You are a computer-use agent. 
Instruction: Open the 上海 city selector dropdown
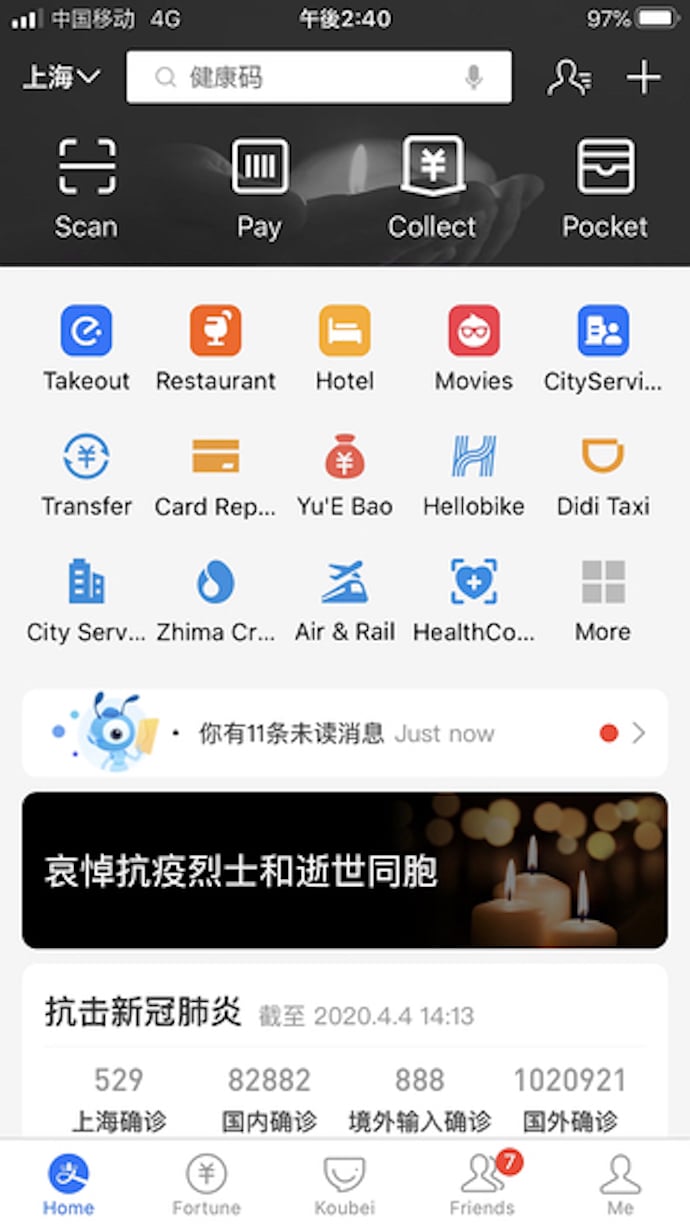pos(61,77)
